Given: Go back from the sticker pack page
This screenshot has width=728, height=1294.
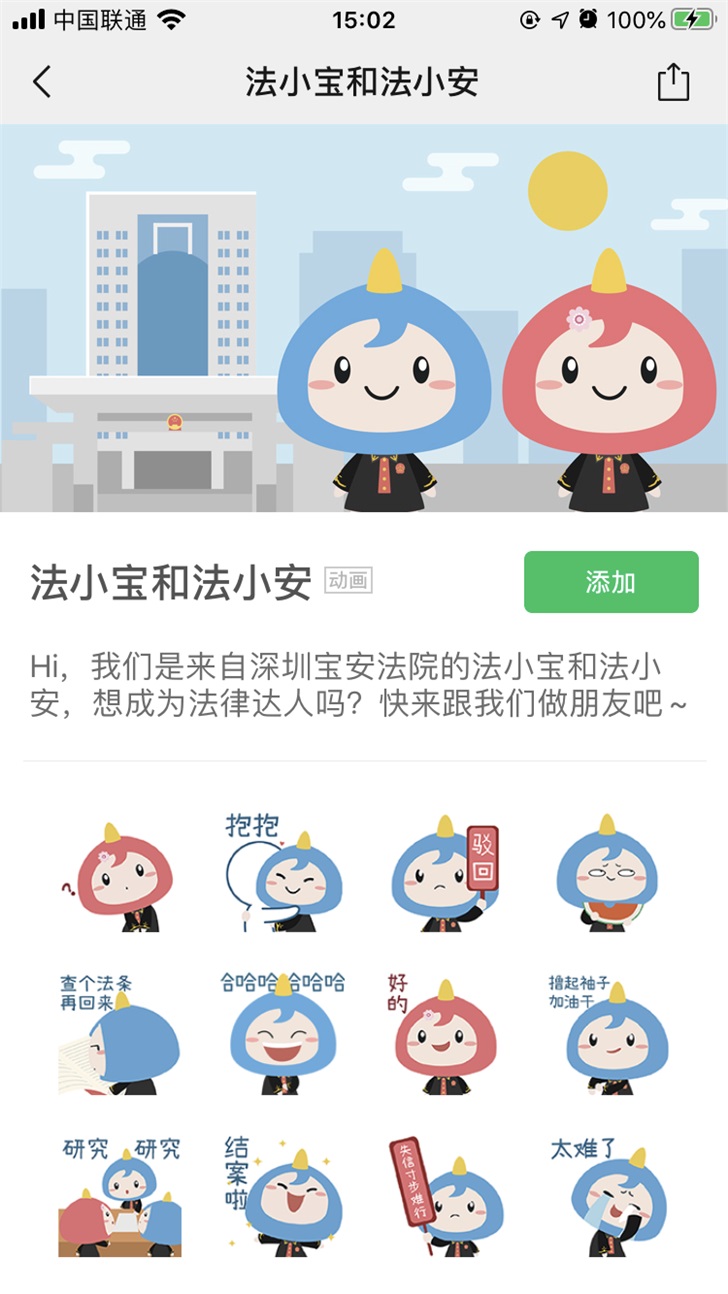Looking at the screenshot, I should pyautogui.click(x=41, y=82).
